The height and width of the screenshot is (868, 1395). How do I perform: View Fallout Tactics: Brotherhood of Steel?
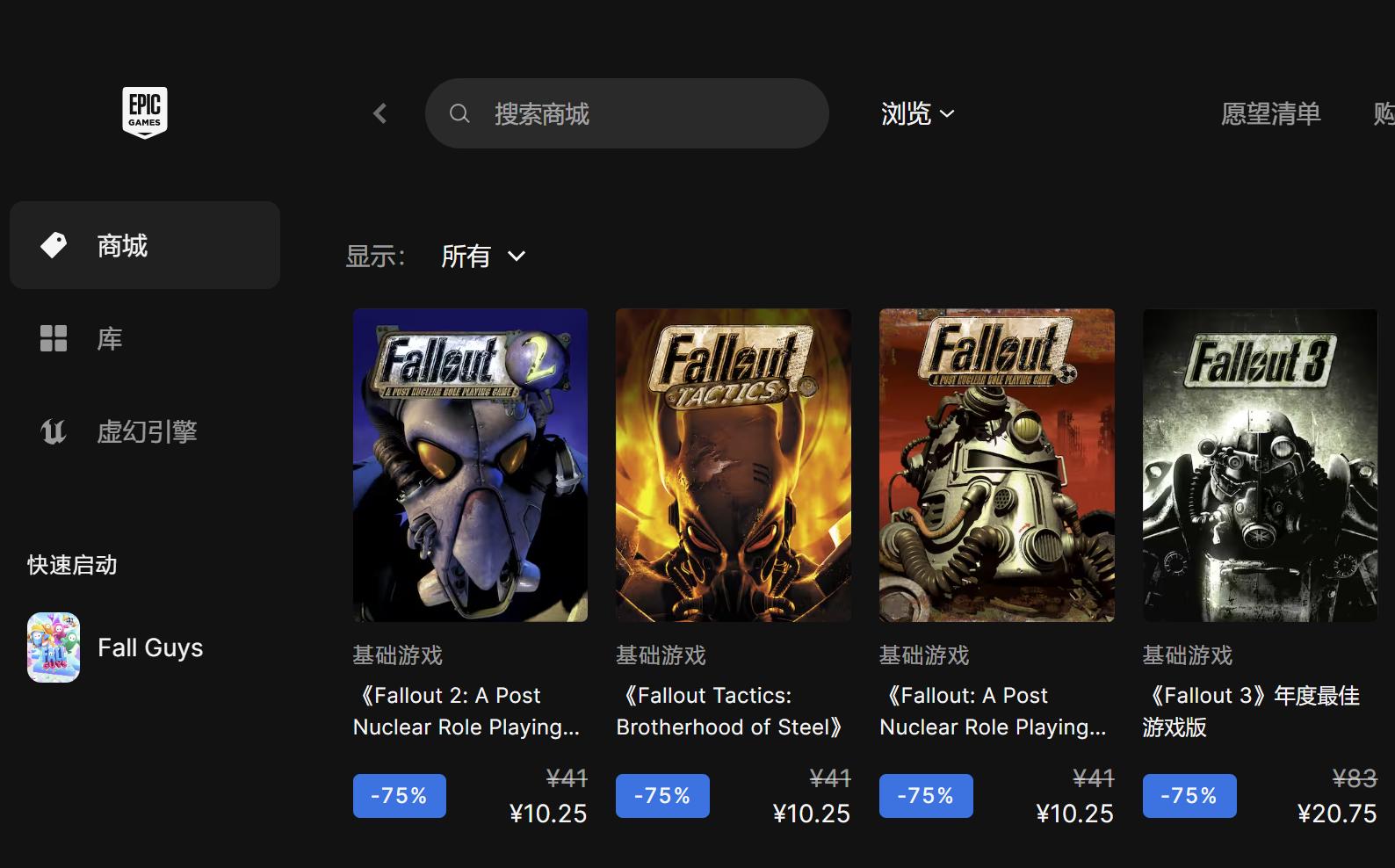pyautogui.click(x=733, y=466)
